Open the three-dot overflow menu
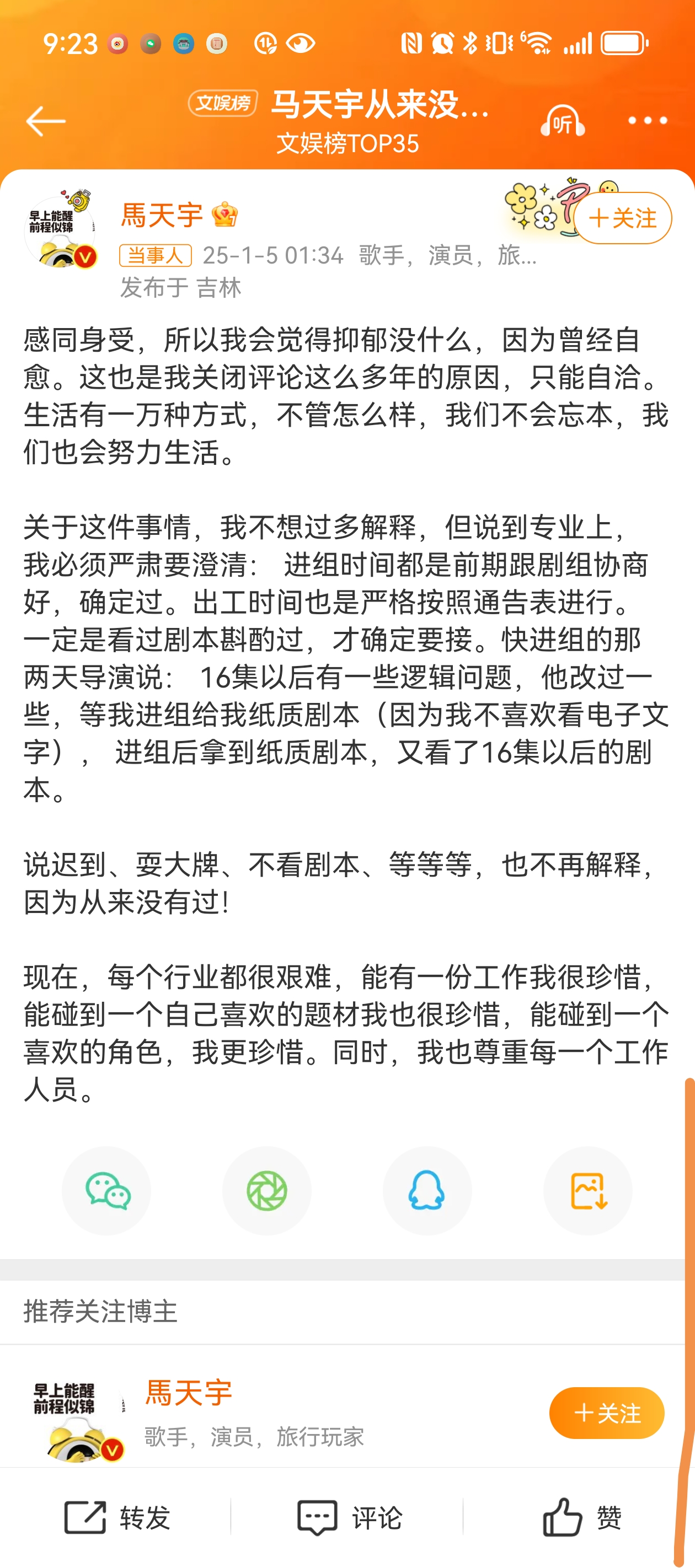Image resolution: width=695 pixels, height=1568 pixels. click(648, 121)
